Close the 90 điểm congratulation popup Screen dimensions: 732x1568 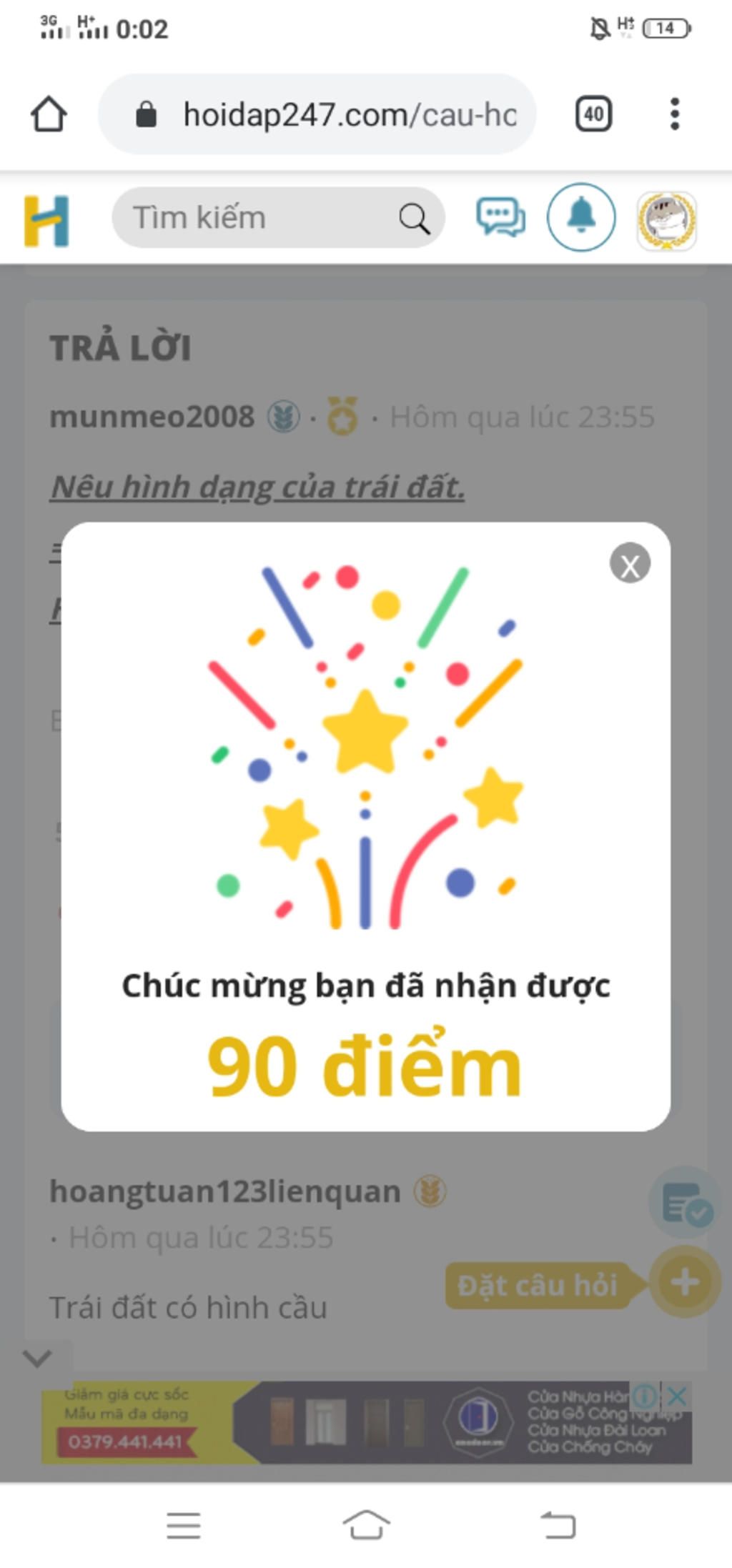pos(630,563)
